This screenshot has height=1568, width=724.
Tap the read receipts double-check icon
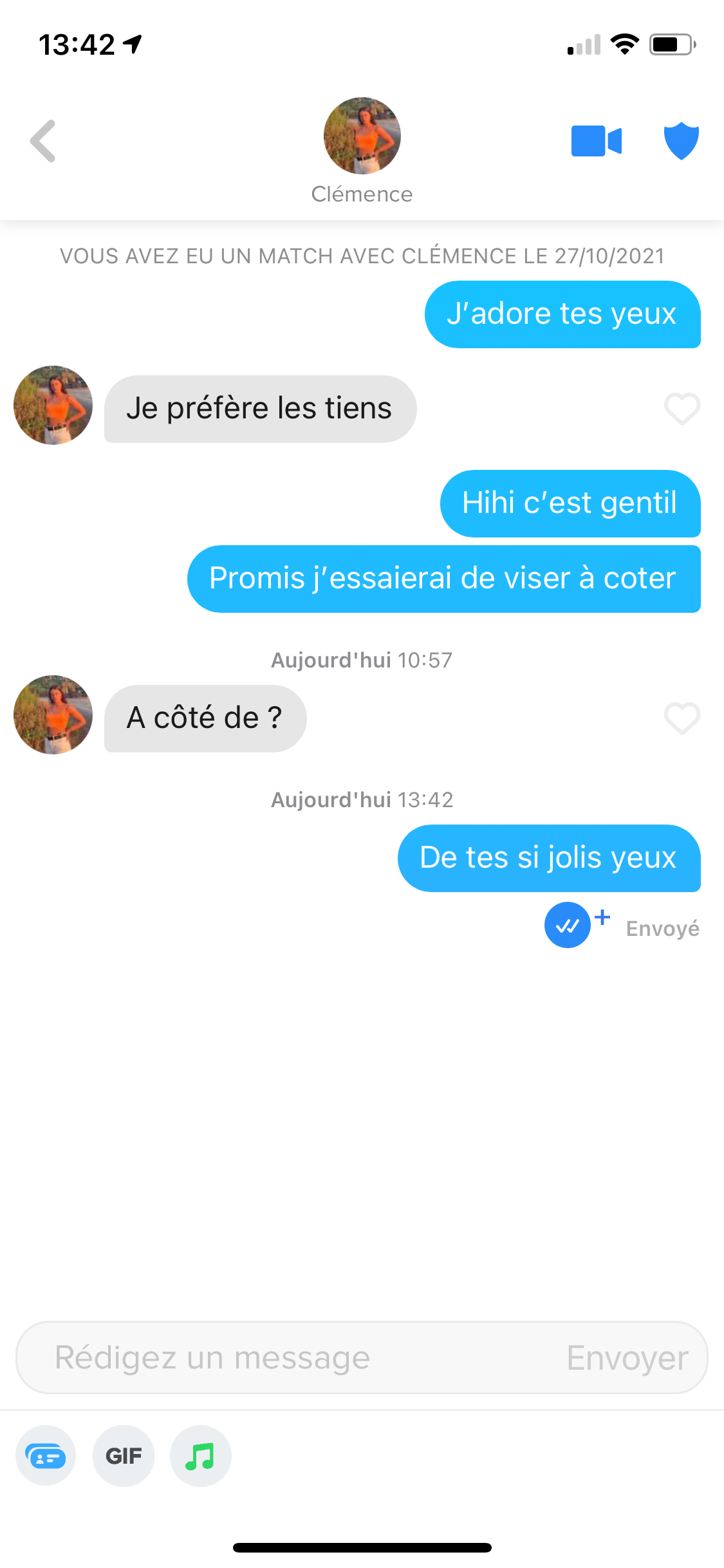point(568,926)
